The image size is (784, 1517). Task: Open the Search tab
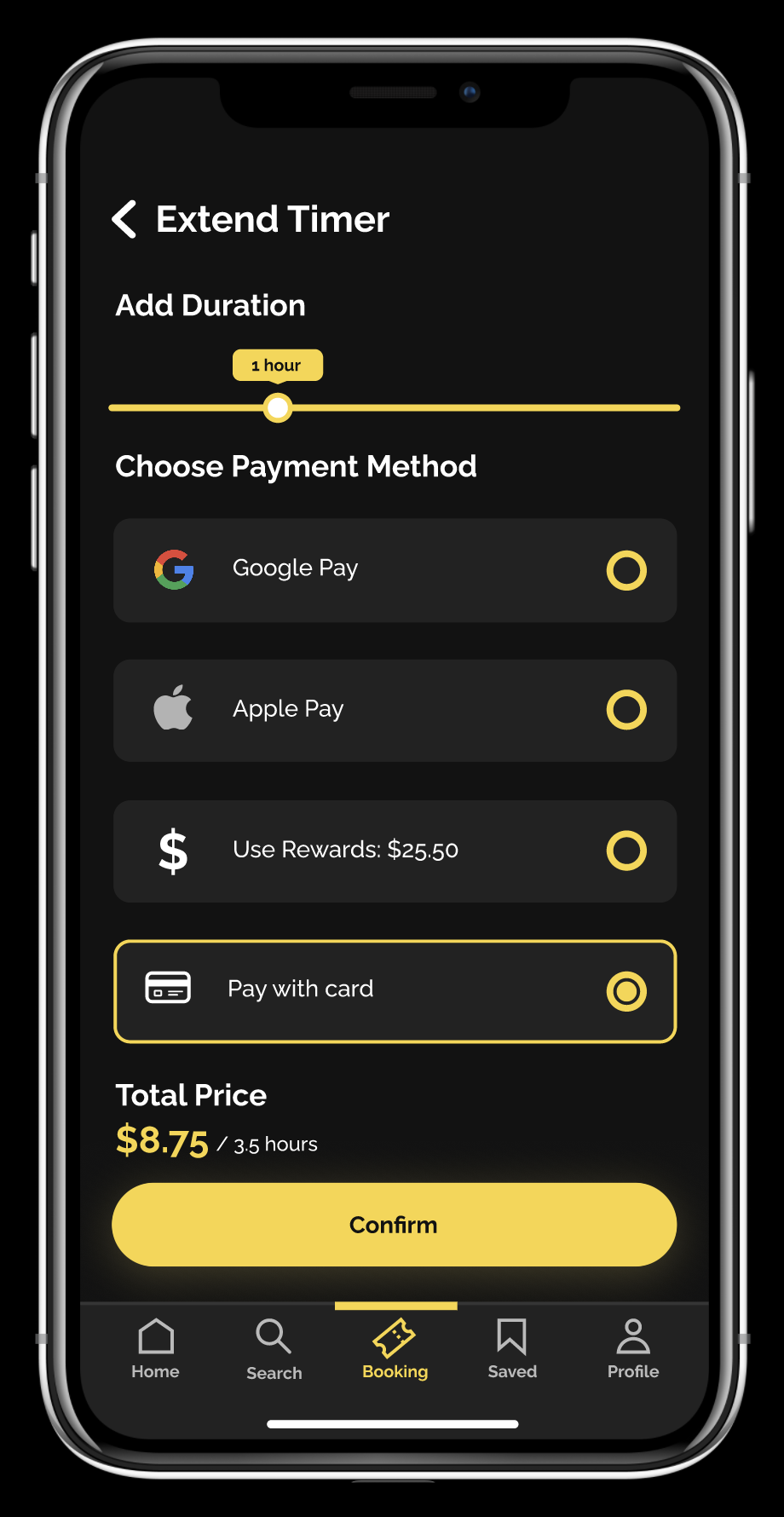pos(274,1350)
